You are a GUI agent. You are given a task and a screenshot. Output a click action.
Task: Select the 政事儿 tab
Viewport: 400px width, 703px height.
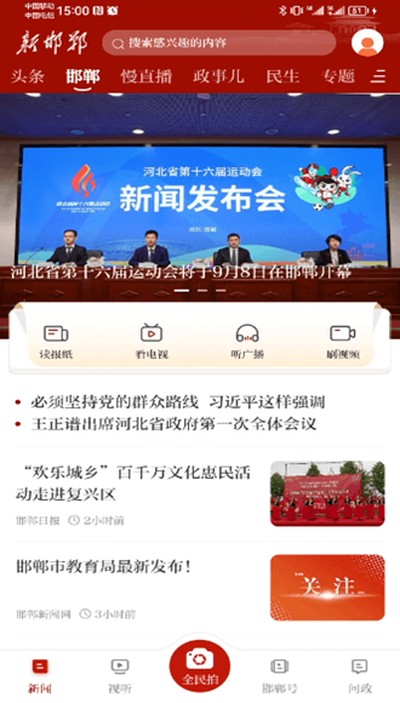coord(218,76)
